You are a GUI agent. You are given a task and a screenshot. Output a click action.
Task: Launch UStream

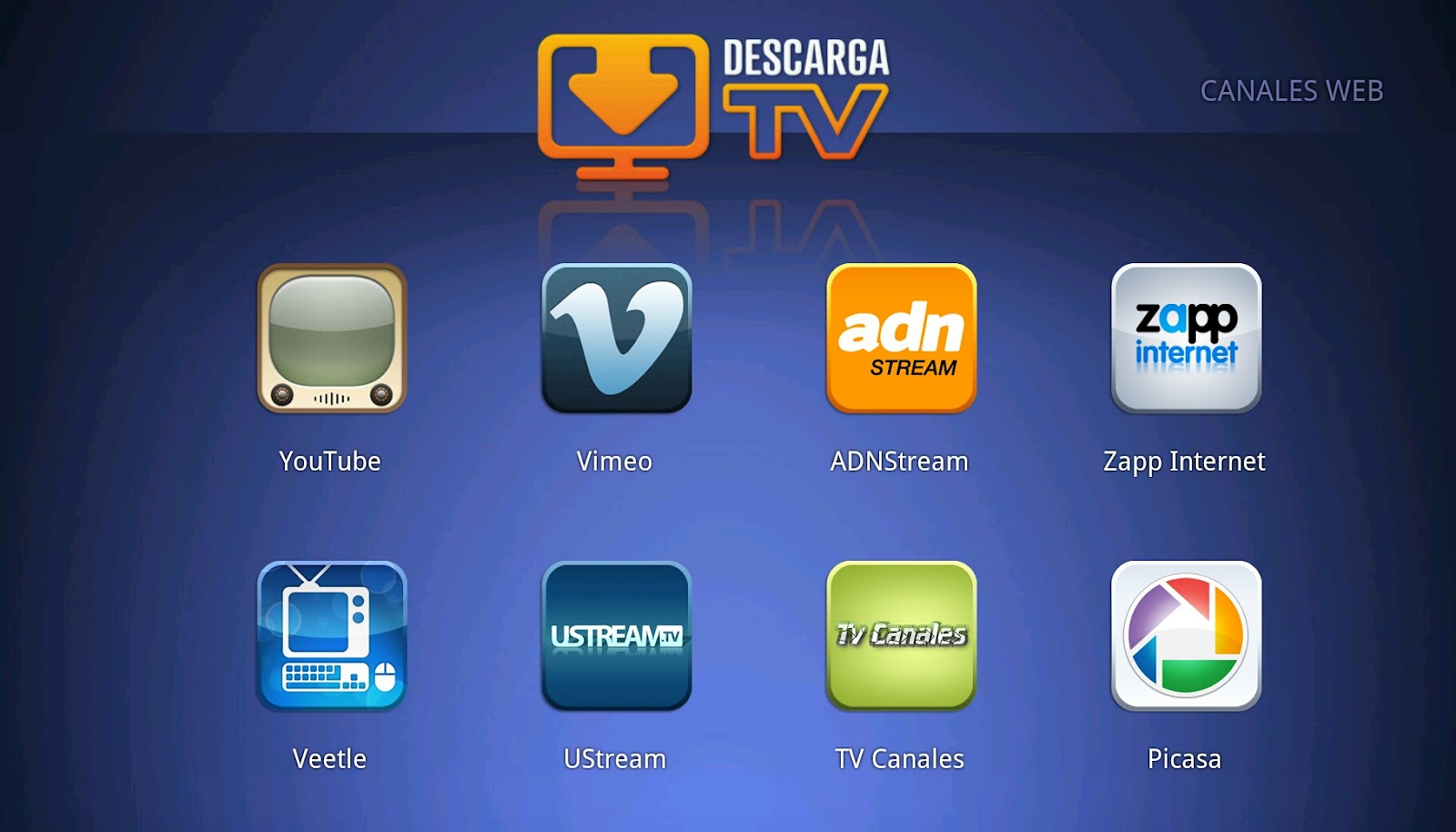pyautogui.click(x=616, y=635)
